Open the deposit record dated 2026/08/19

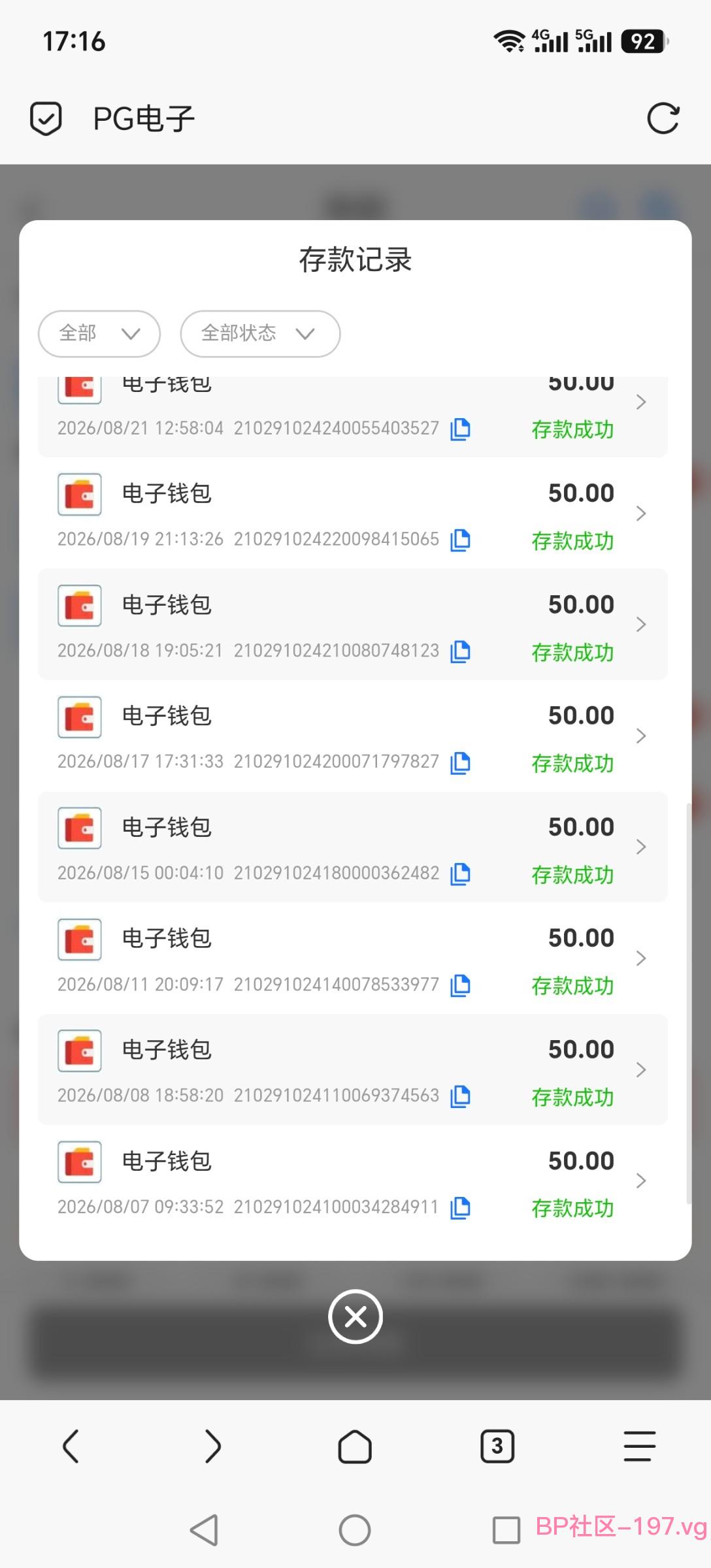tap(353, 514)
